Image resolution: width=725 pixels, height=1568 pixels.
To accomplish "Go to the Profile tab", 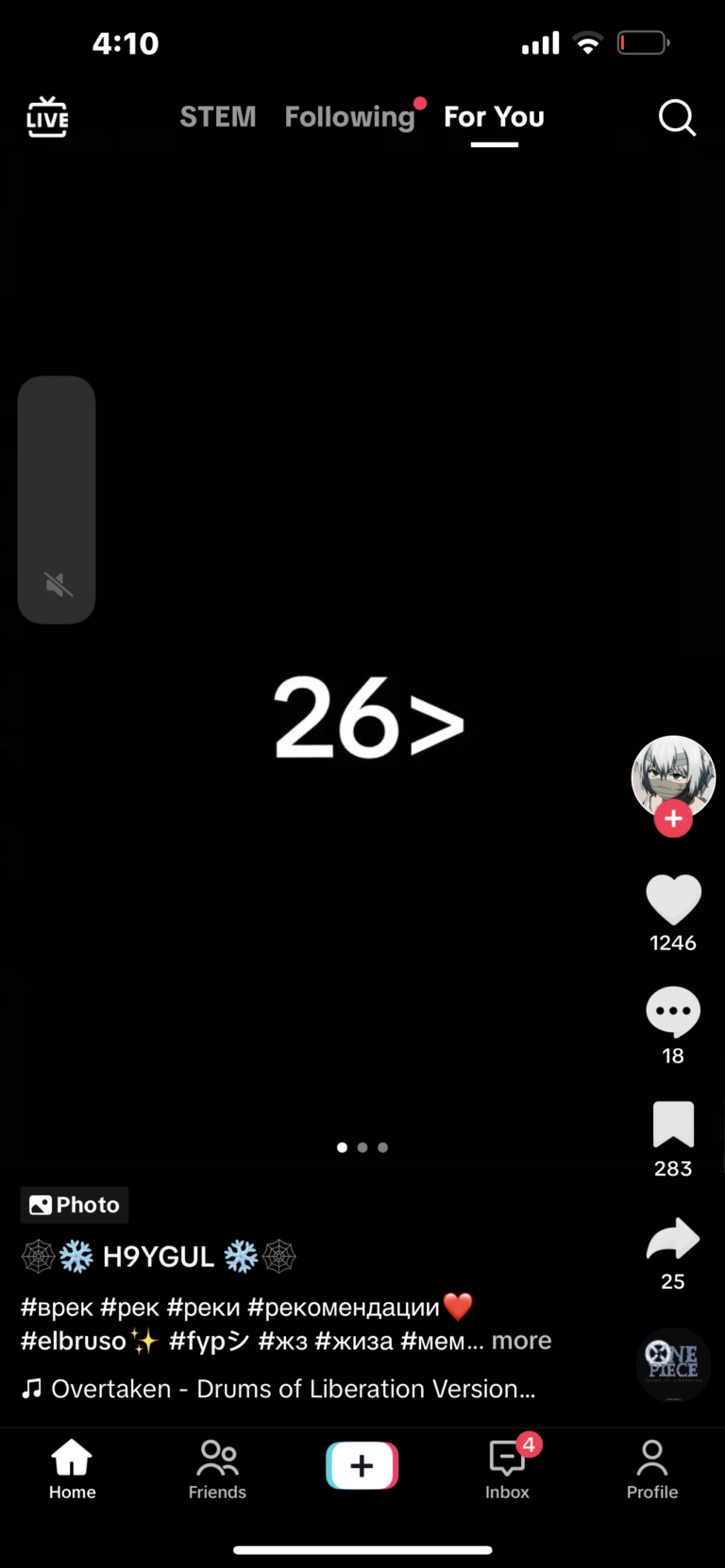I will click(652, 1468).
